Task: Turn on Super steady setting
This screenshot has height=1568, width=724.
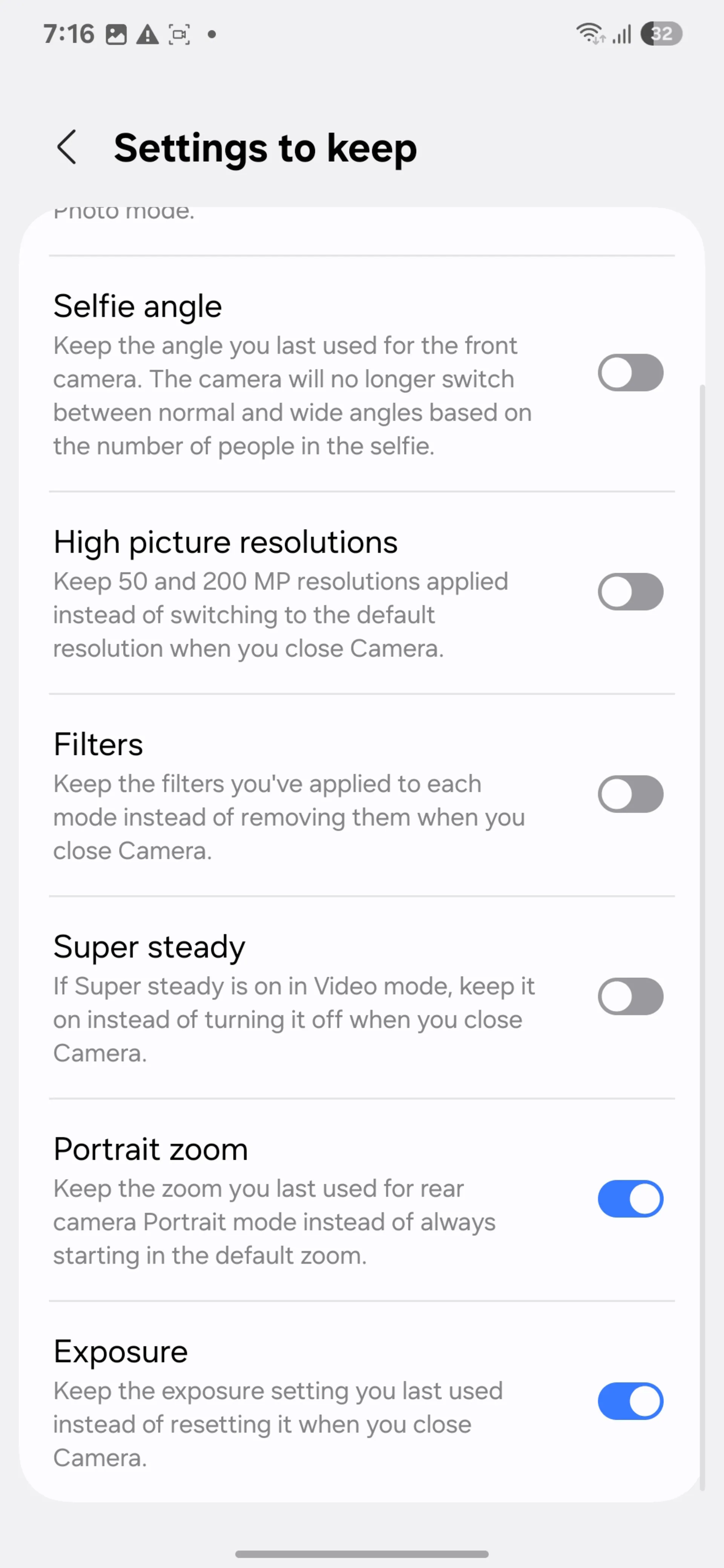Action: pos(630,997)
